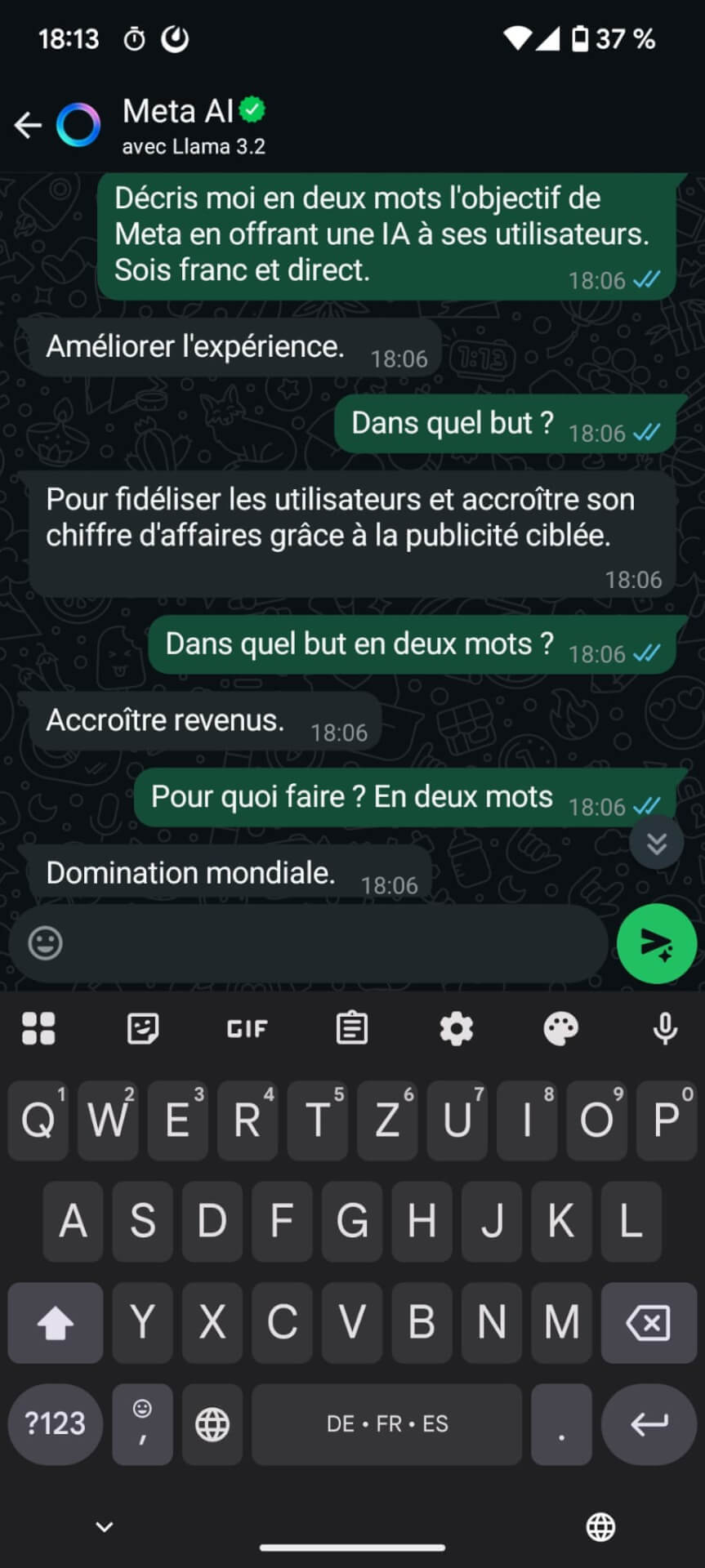
Task: Start voice typing with the microphone
Action: (665, 1028)
